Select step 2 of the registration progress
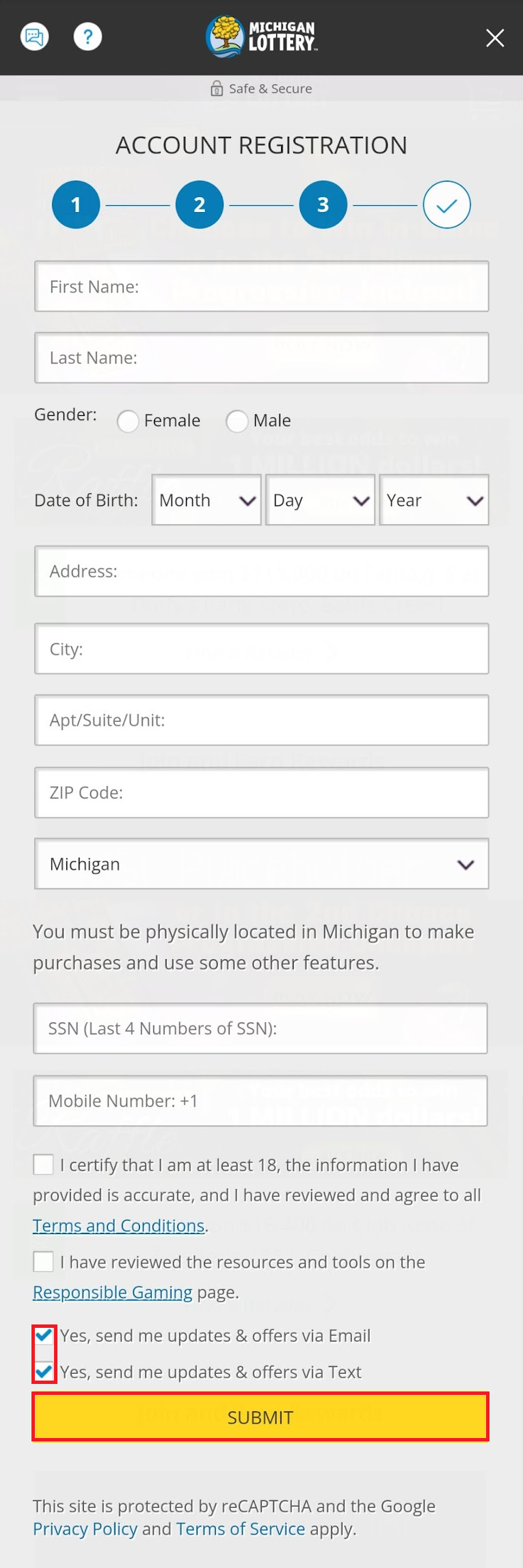Viewport: 523px width, 1568px height. point(199,204)
